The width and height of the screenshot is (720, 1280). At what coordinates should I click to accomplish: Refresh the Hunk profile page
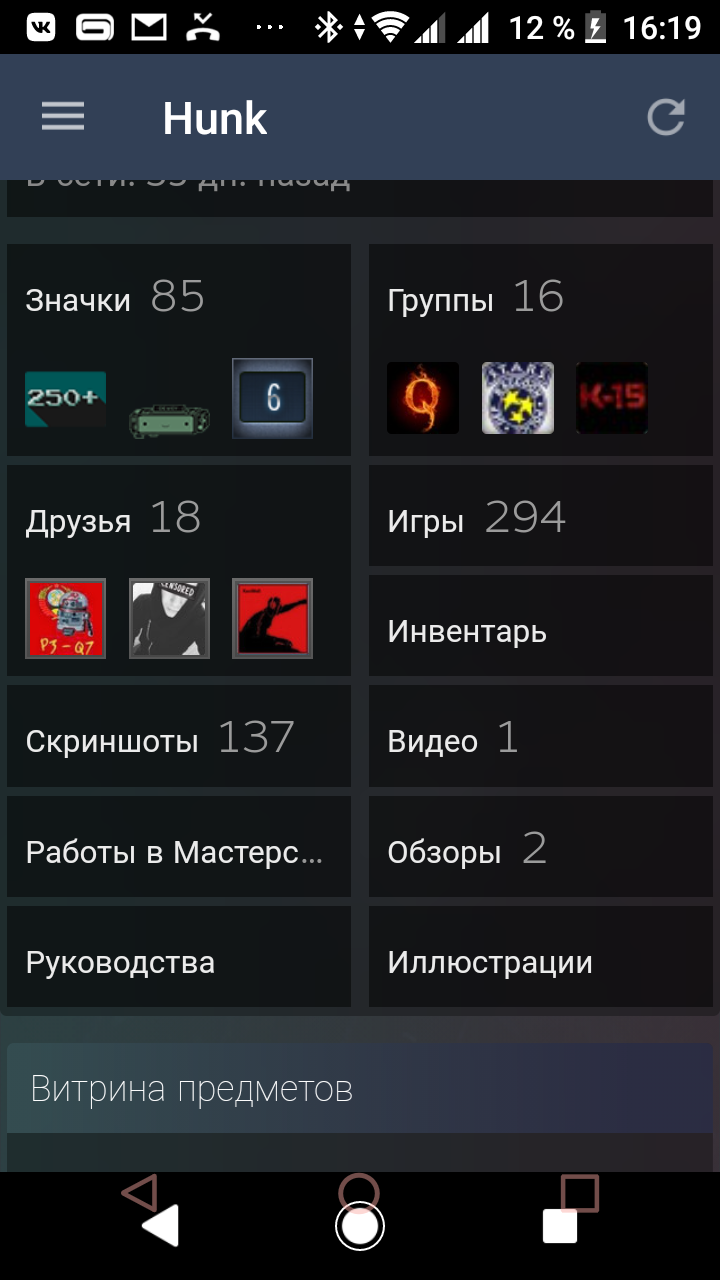665,118
